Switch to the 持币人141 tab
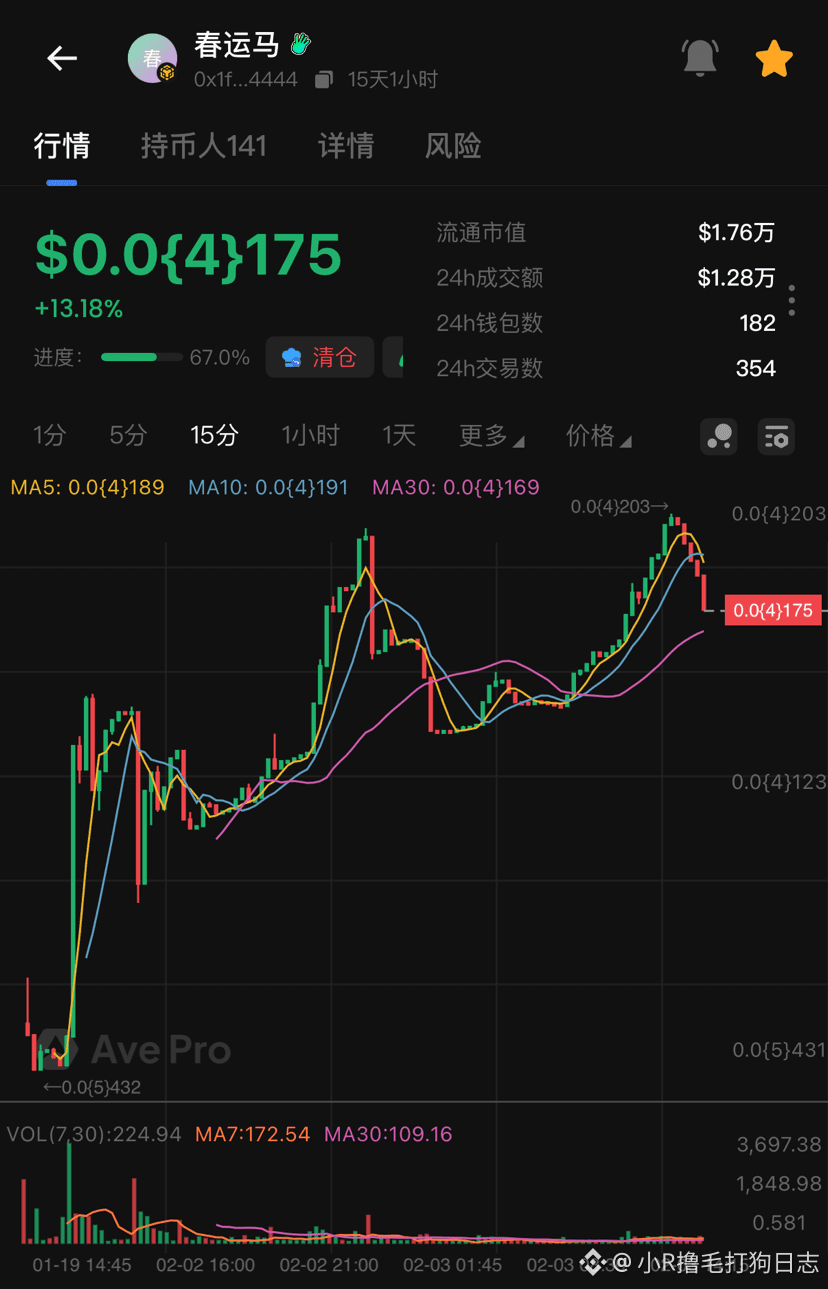Image resolution: width=828 pixels, height=1289 pixels. [x=204, y=146]
